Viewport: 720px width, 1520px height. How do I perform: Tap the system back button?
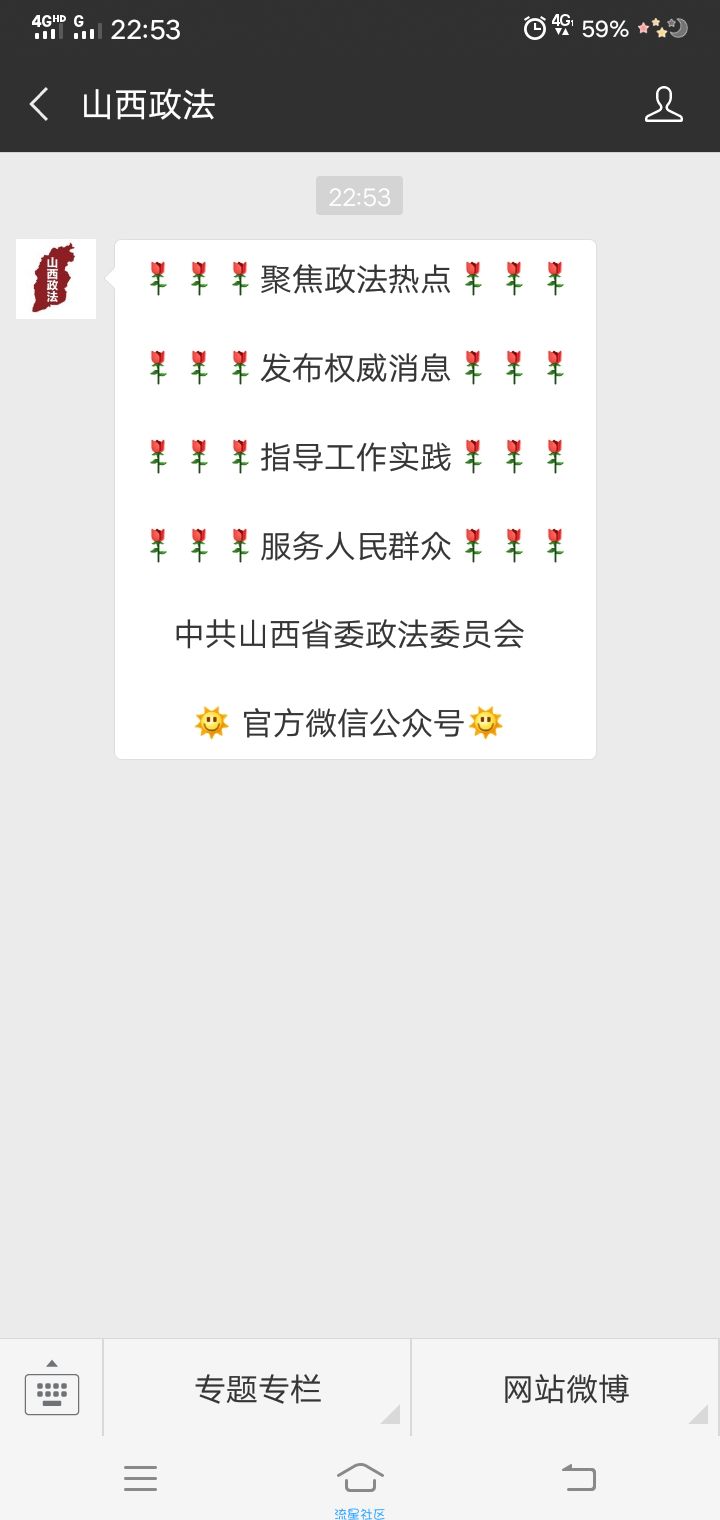point(578,1477)
